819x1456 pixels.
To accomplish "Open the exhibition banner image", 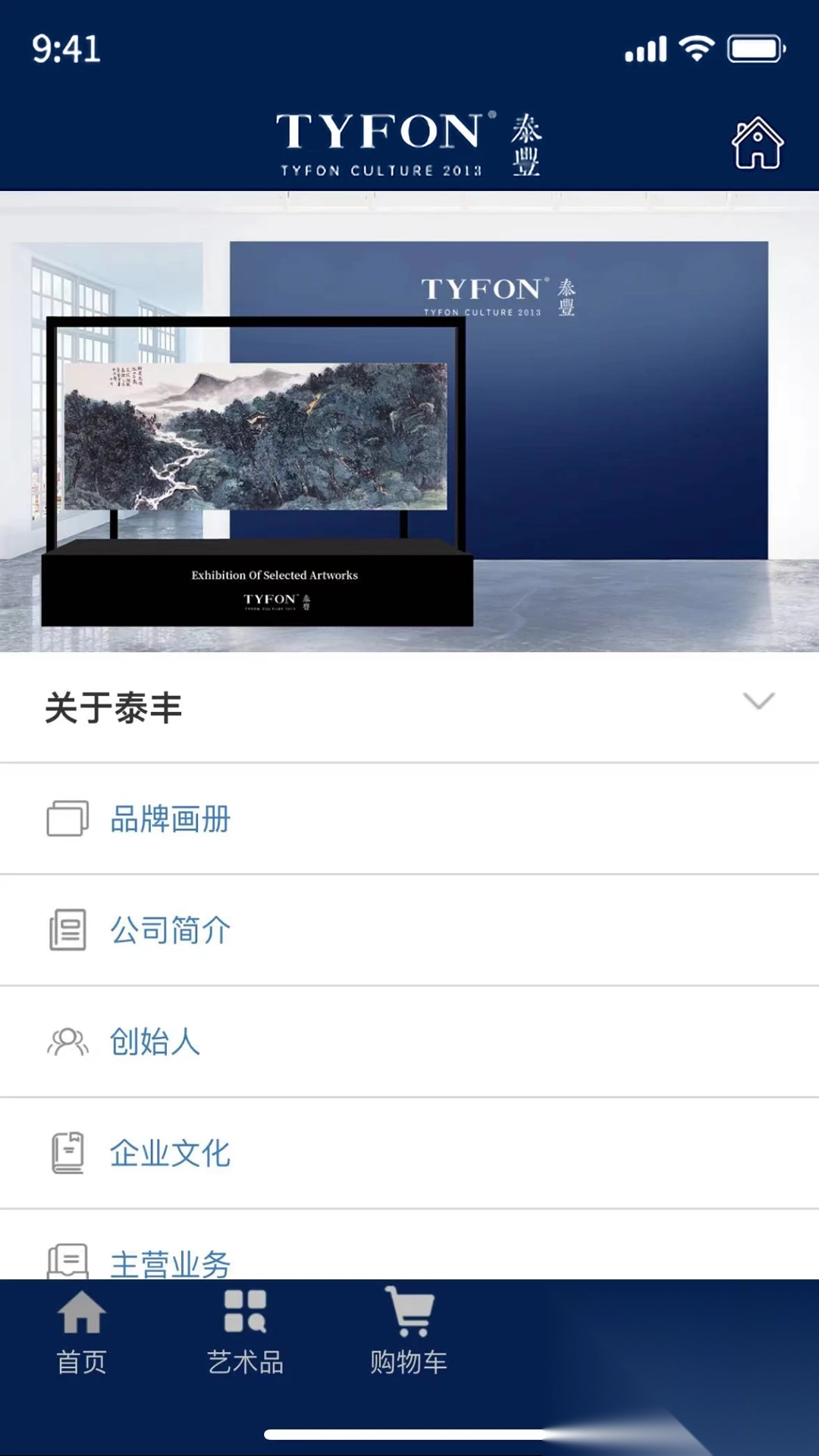I will pyautogui.click(x=409, y=422).
